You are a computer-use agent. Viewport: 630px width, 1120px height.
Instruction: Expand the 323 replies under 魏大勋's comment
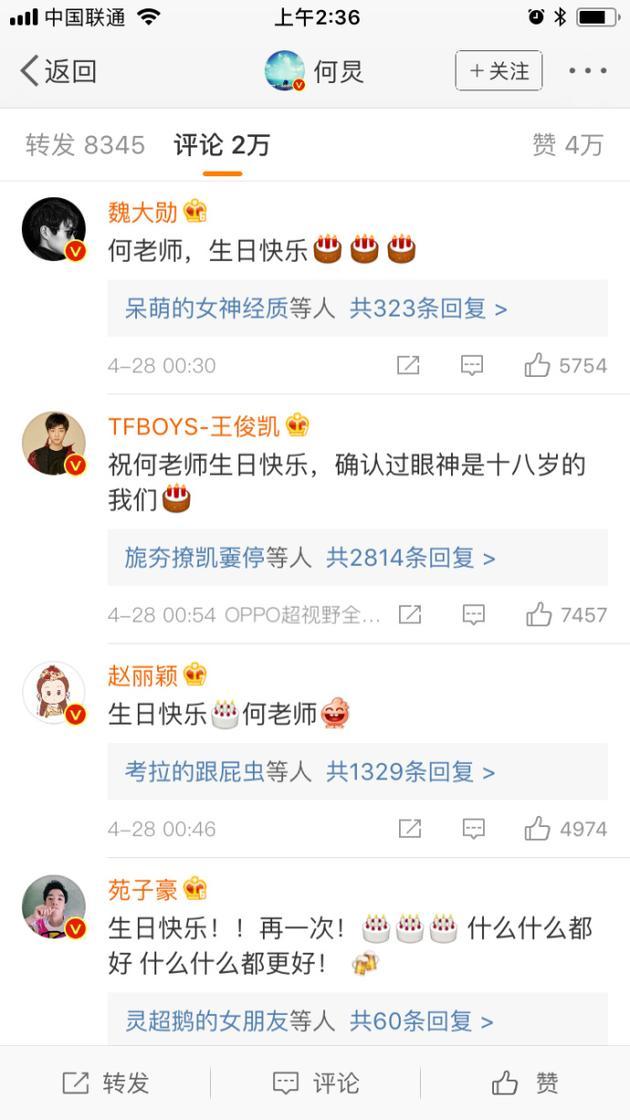coord(428,308)
